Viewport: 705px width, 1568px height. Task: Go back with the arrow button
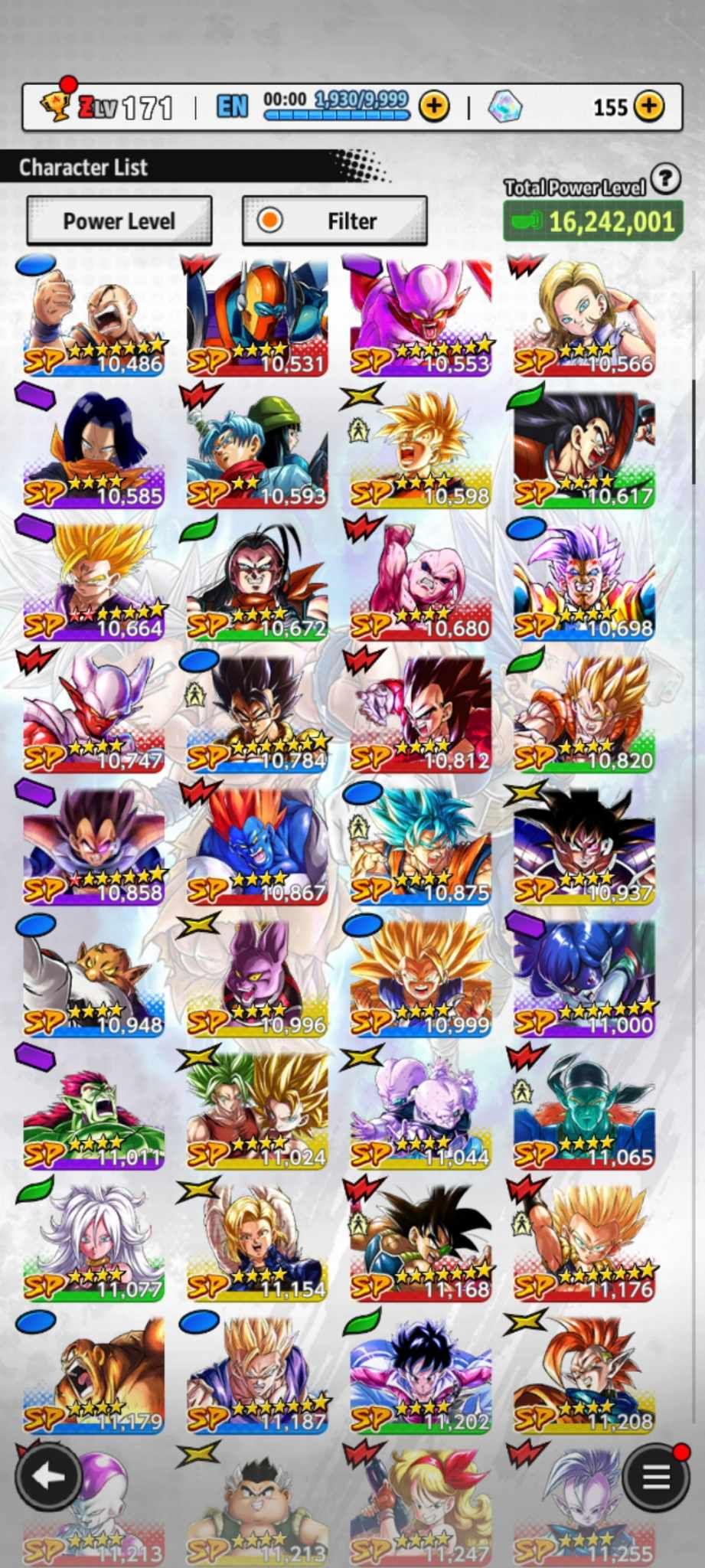50,1476
